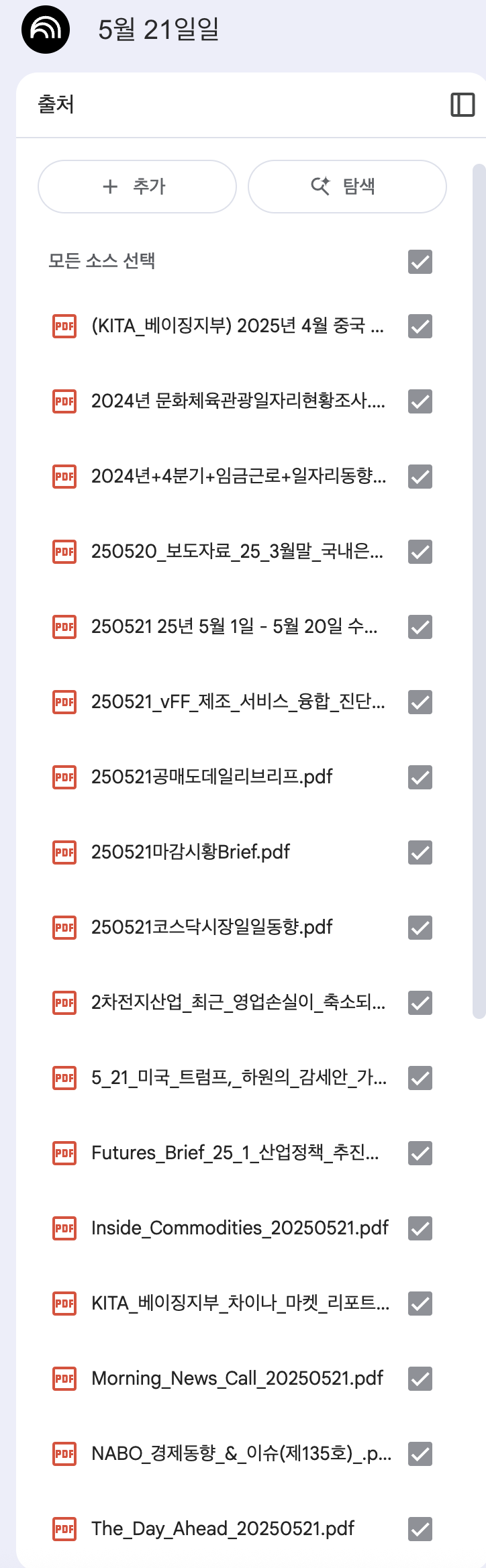Open the 250521 25년 5월 1일 - 5월 20일 source

(234, 627)
